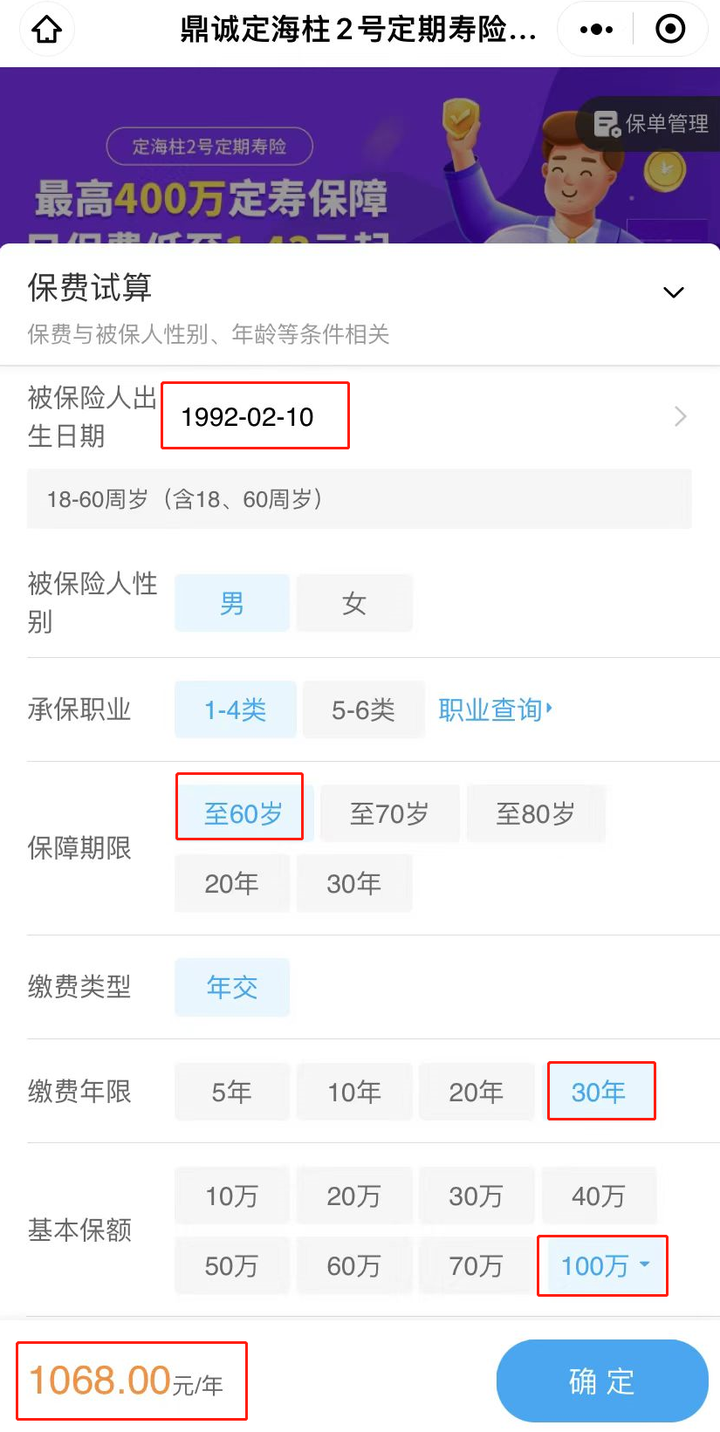Change the birth date 1992-02-10

[359, 417]
